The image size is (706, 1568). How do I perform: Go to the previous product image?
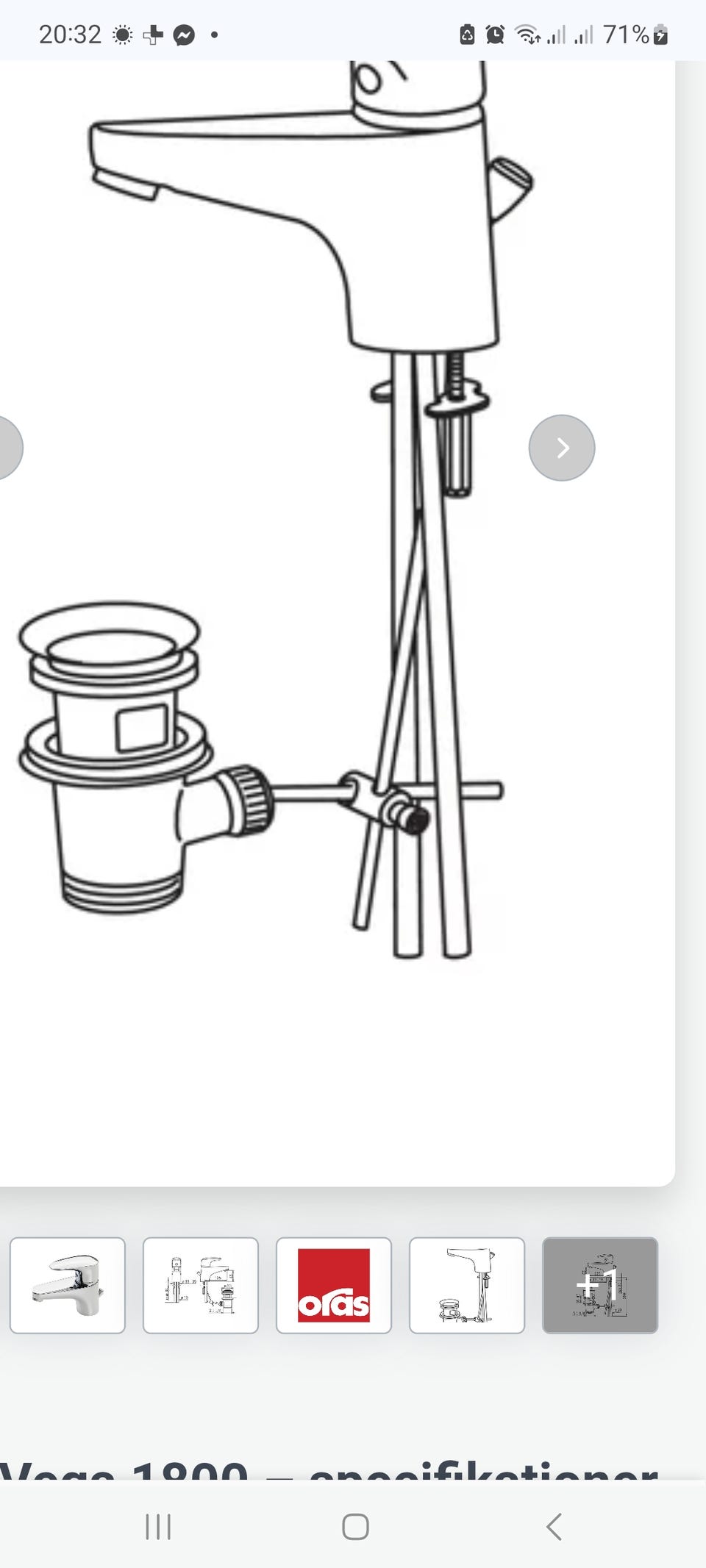coord(9,448)
